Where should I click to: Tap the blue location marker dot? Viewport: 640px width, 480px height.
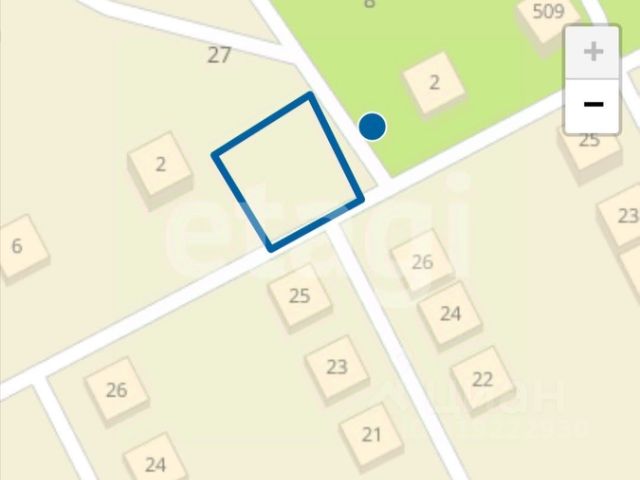pos(372,126)
